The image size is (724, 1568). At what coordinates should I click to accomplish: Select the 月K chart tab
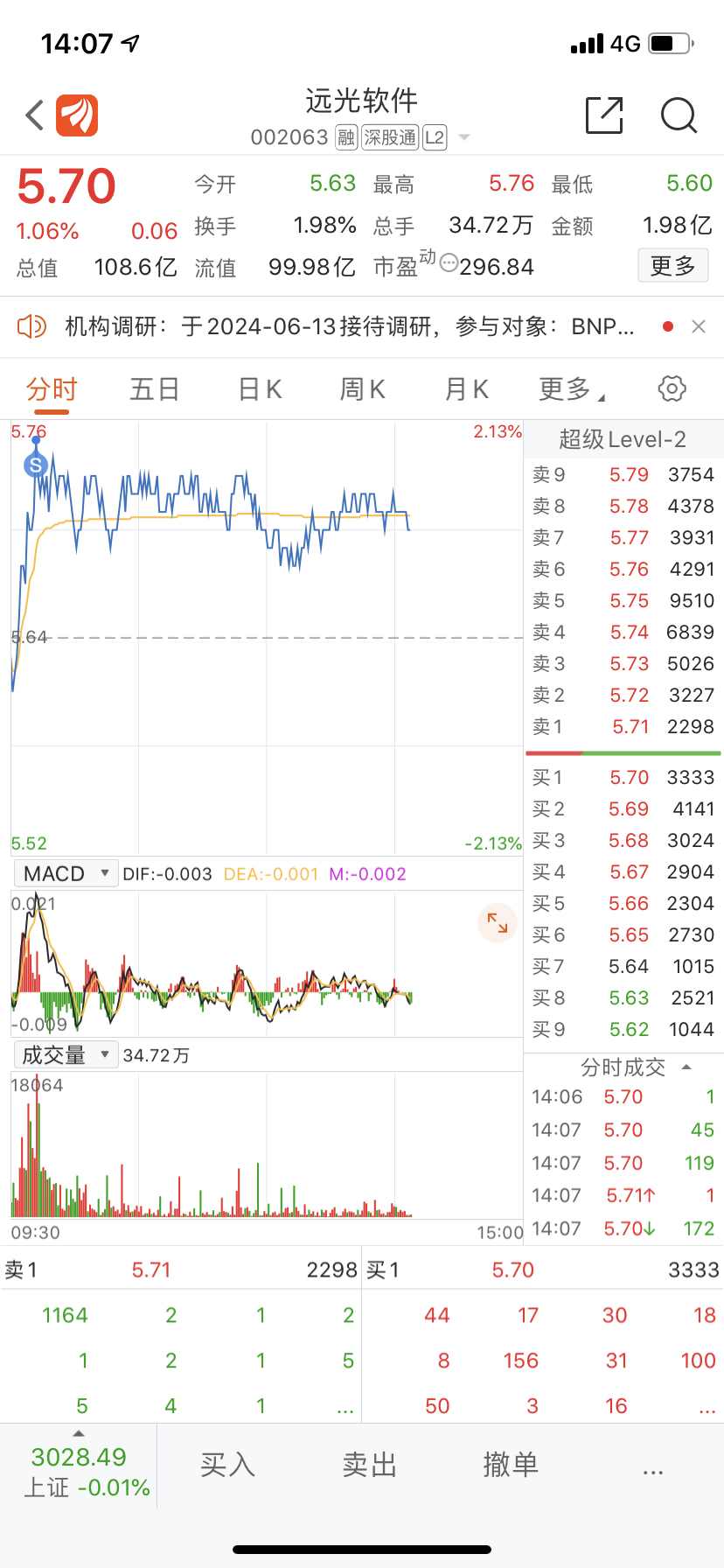coord(467,389)
